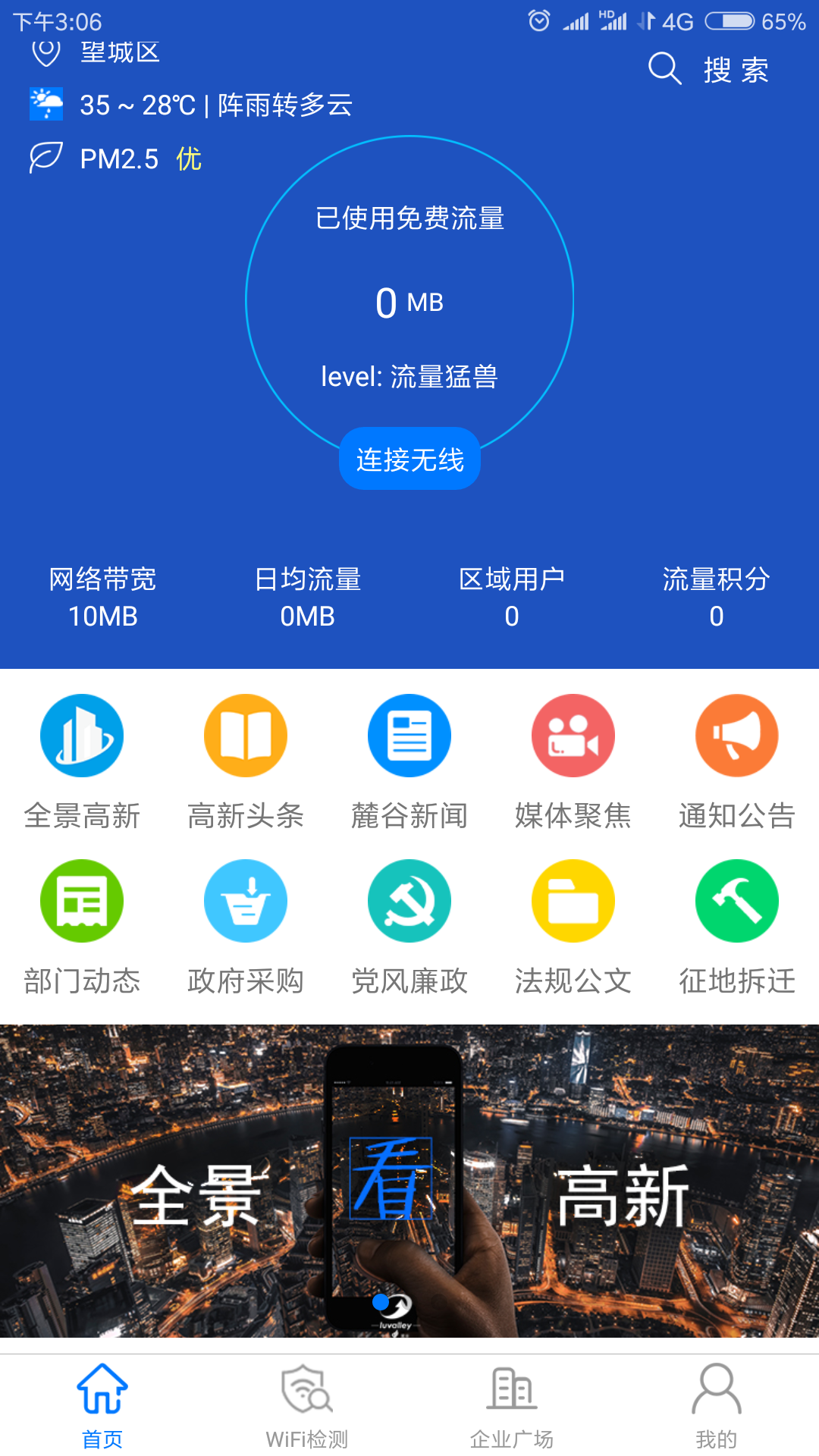Tap the 连接无线 connect button

pos(409,459)
